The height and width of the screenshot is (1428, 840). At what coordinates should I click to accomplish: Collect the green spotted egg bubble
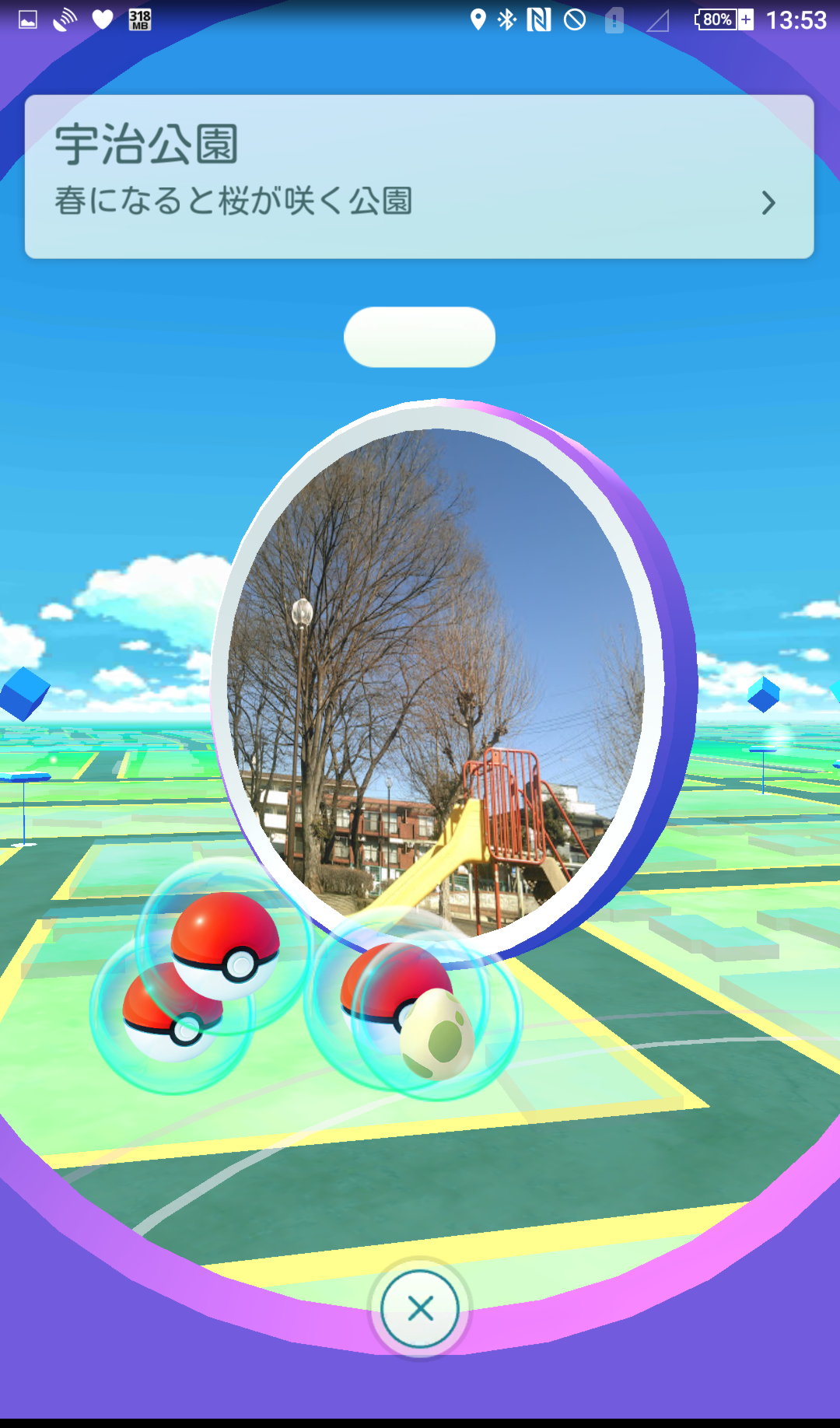tap(437, 1033)
